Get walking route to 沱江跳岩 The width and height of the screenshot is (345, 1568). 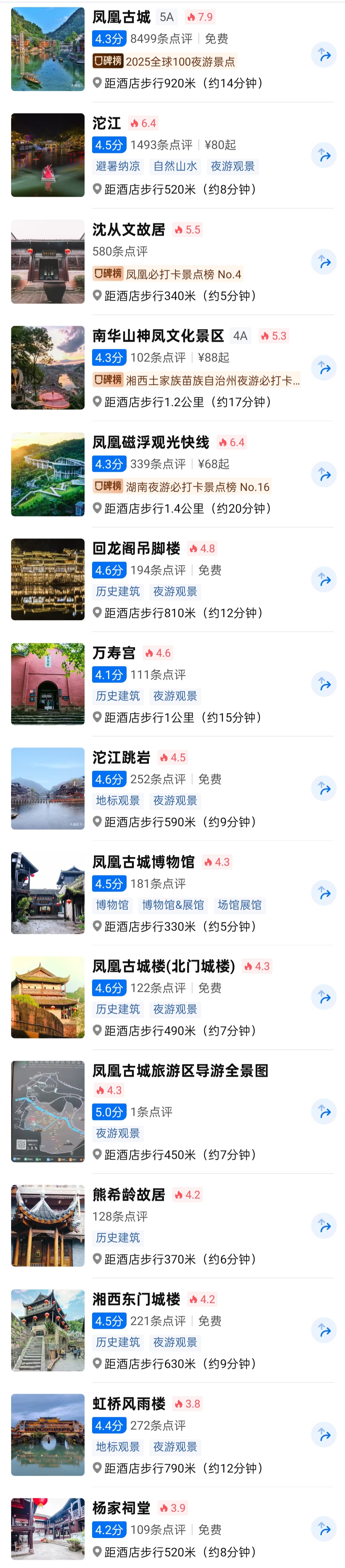(324, 789)
